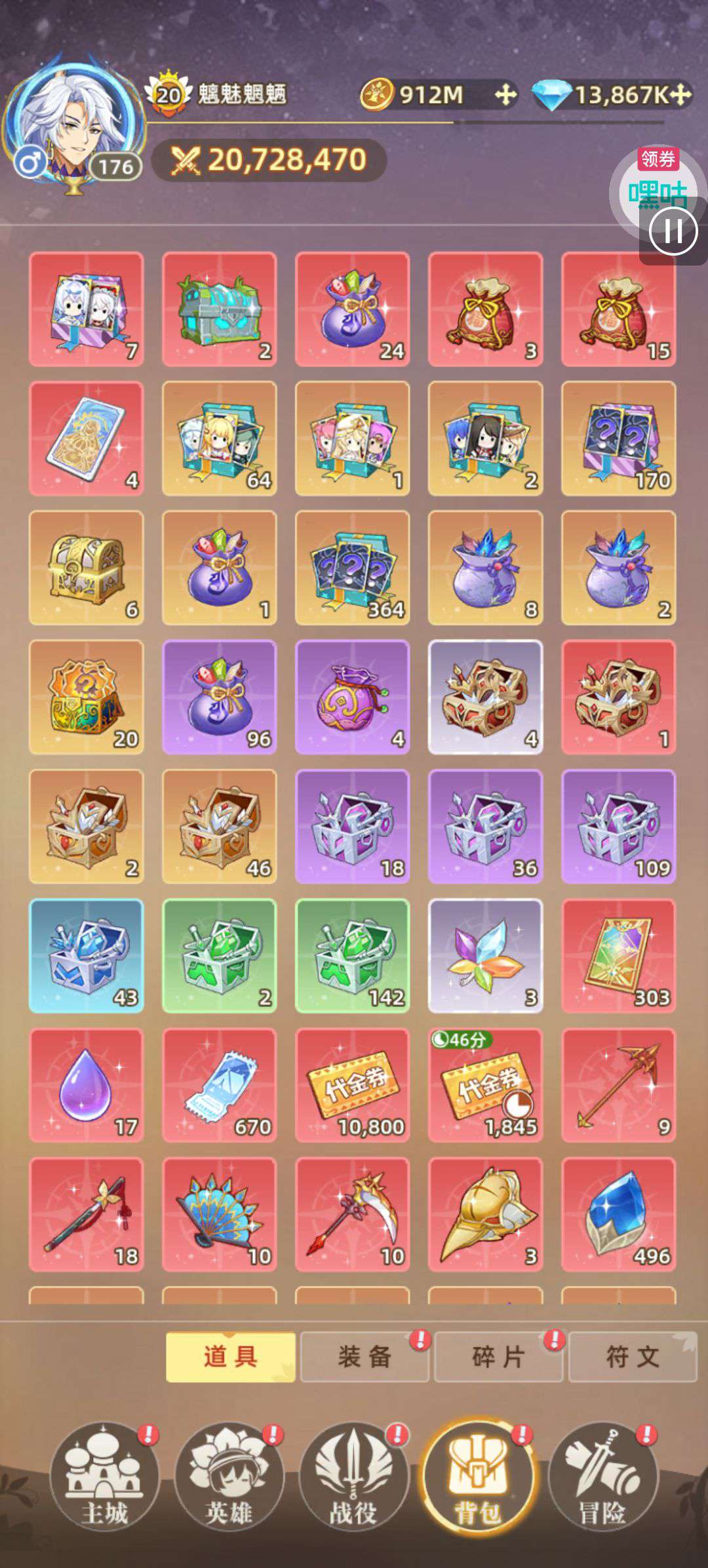Image resolution: width=708 pixels, height=1568 pixels.
Task: Select the 道具 tab
Action: [230, 1357]
